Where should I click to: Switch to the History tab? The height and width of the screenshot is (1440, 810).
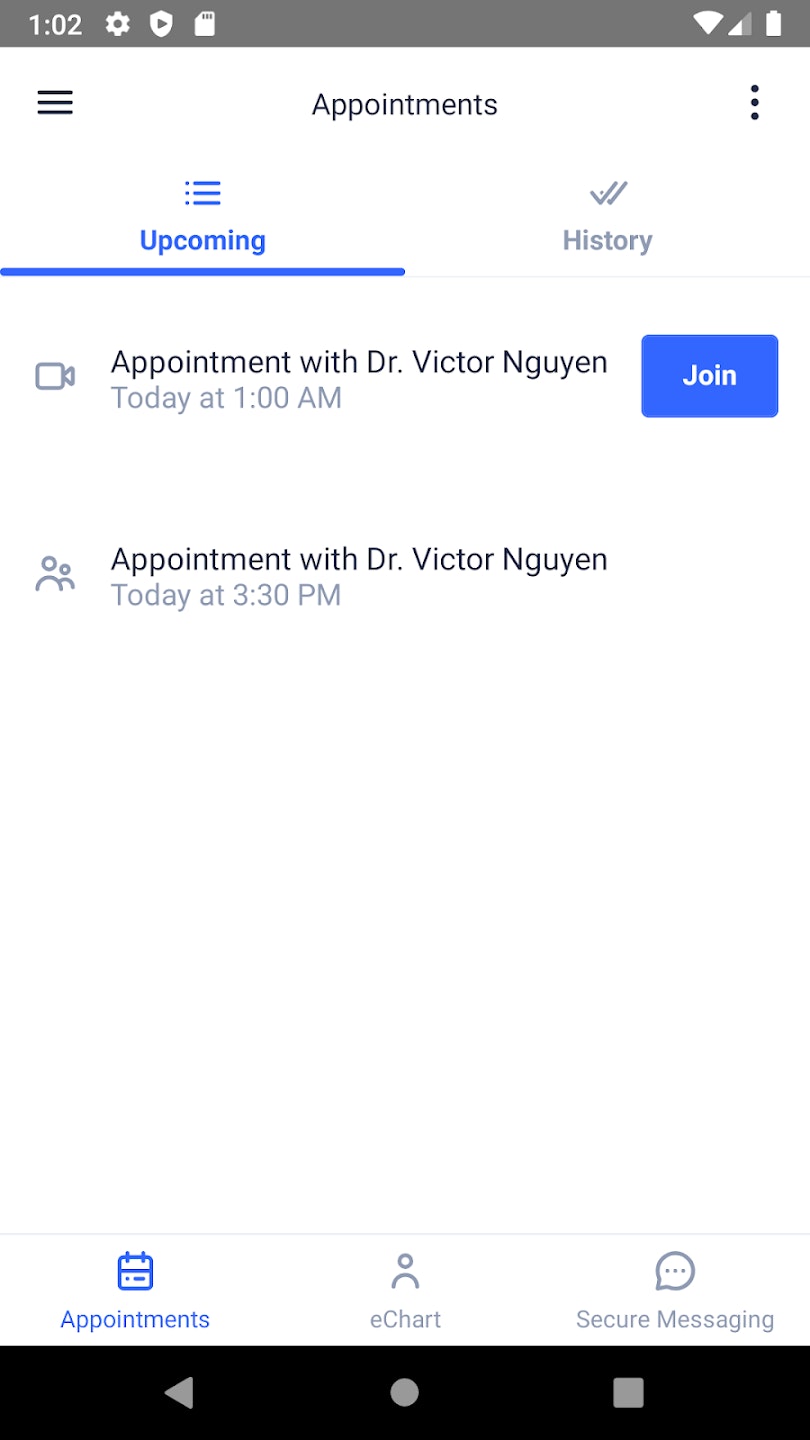(x=607, y=218)
